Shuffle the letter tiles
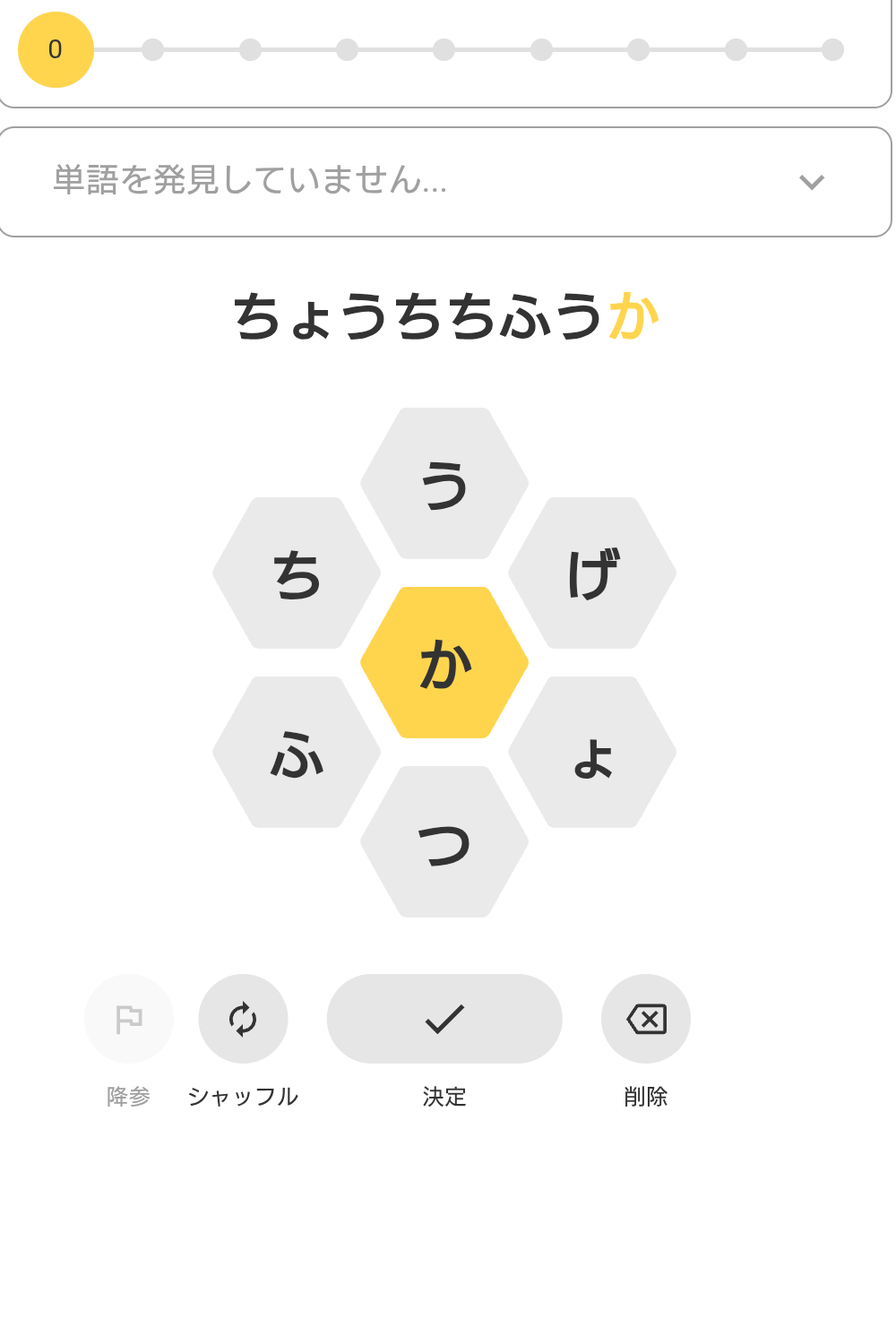The image size is (896, 1344). coord(243,1019)
